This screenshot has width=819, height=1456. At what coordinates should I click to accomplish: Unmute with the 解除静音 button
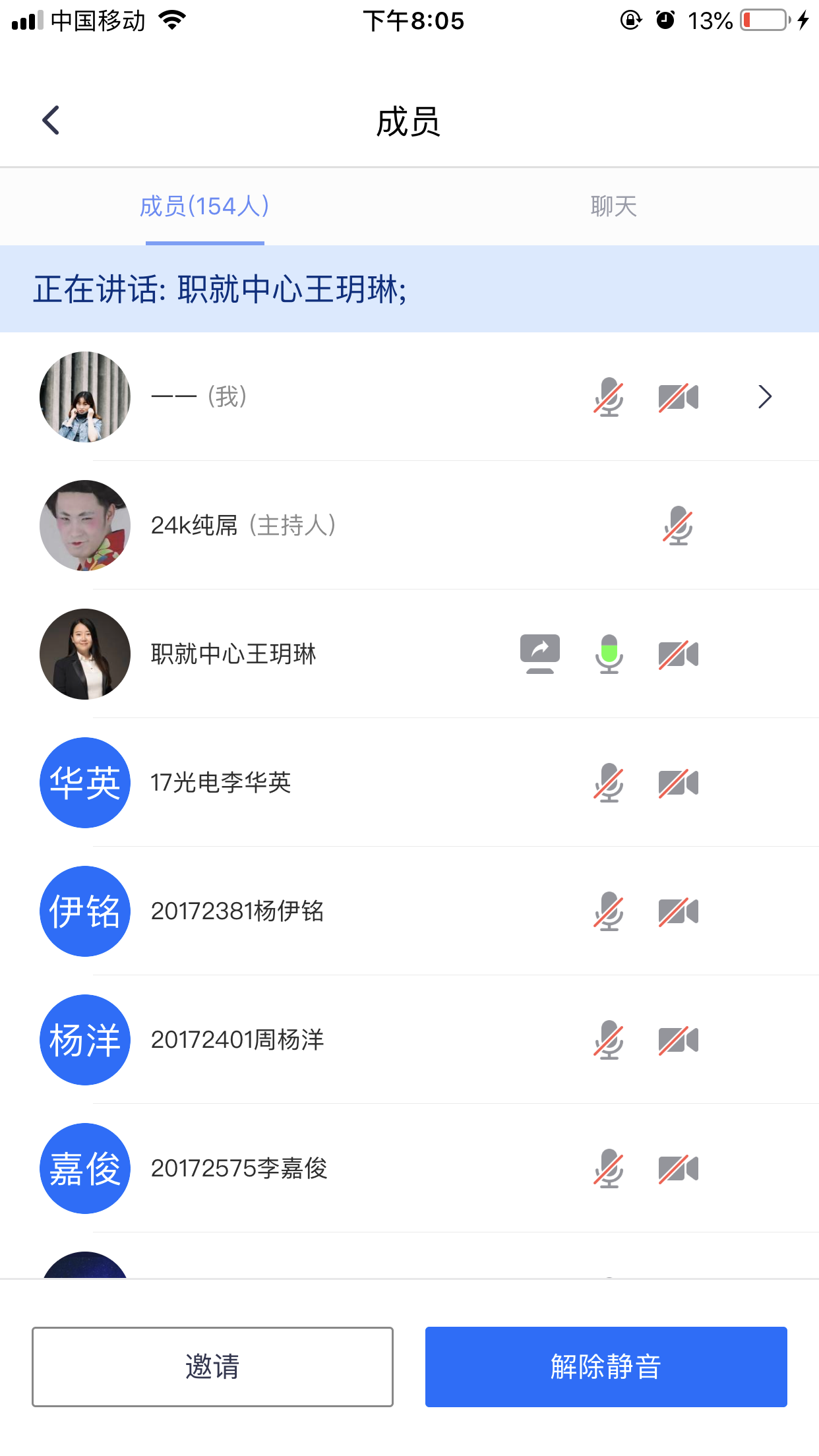tap(605, 1366)
